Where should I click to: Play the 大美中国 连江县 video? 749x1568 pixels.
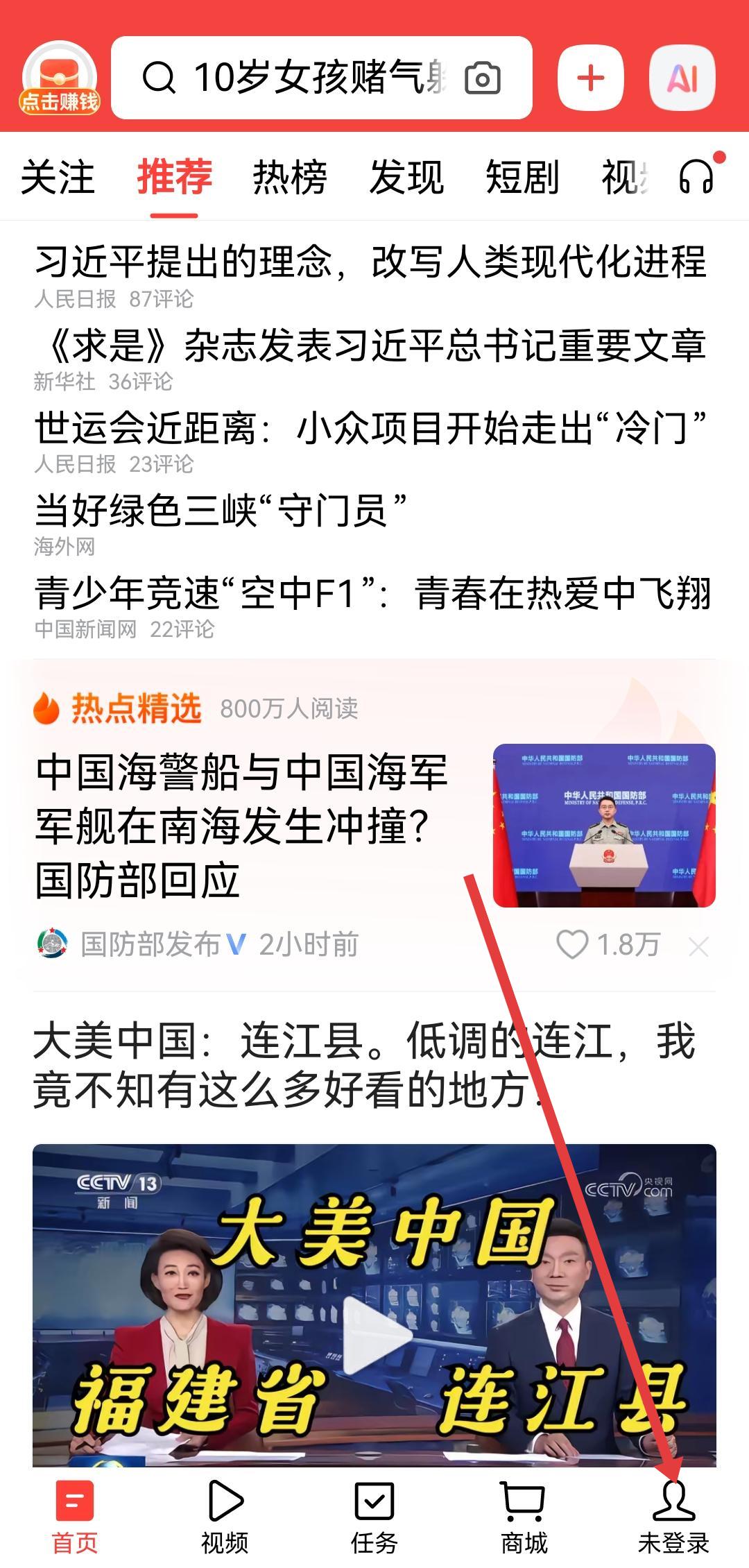[x=374, y=1336]
